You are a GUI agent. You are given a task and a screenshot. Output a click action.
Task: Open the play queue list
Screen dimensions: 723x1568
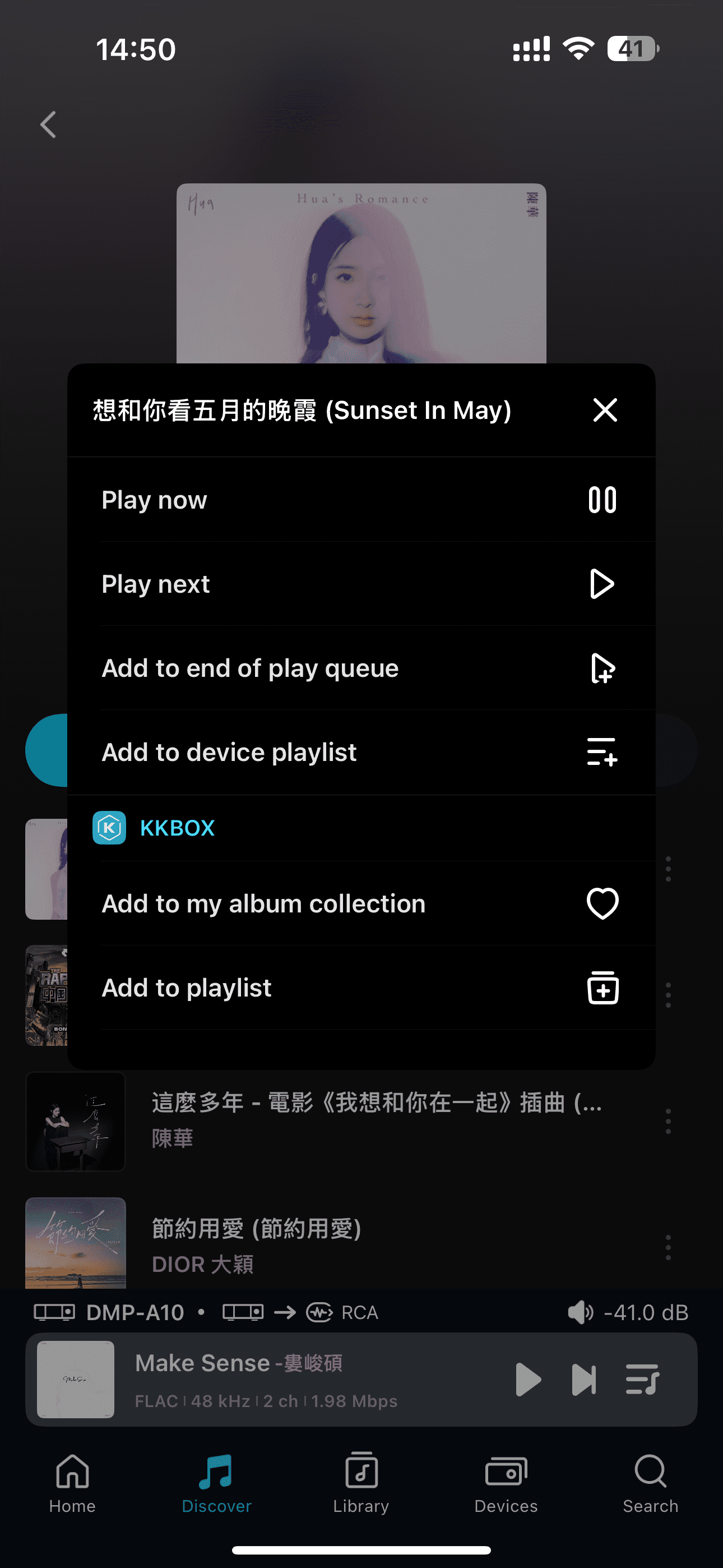pos(641,1378)
